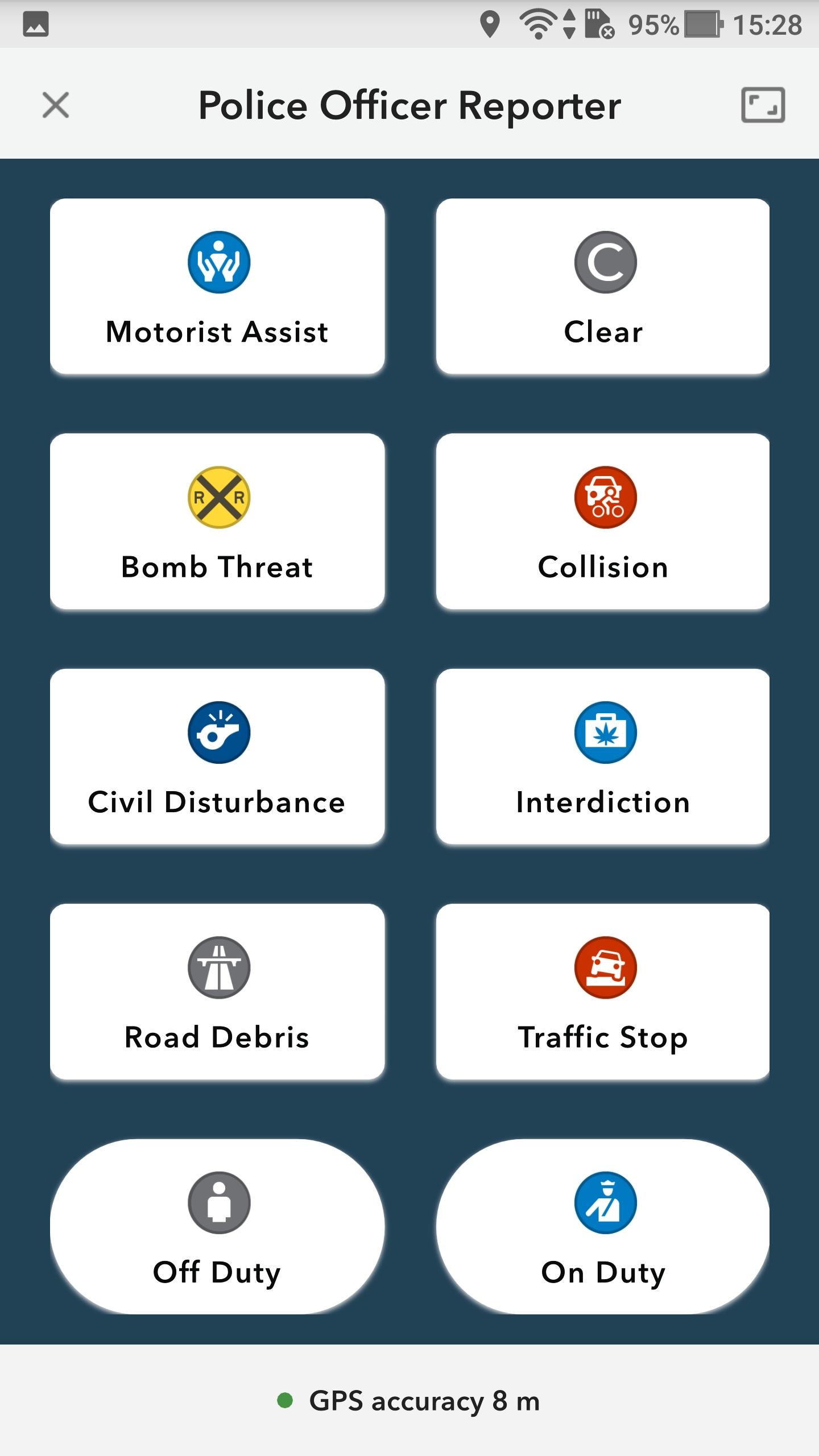819x1456 pixels.
Task: Select the Clear status
Action: 603,286
